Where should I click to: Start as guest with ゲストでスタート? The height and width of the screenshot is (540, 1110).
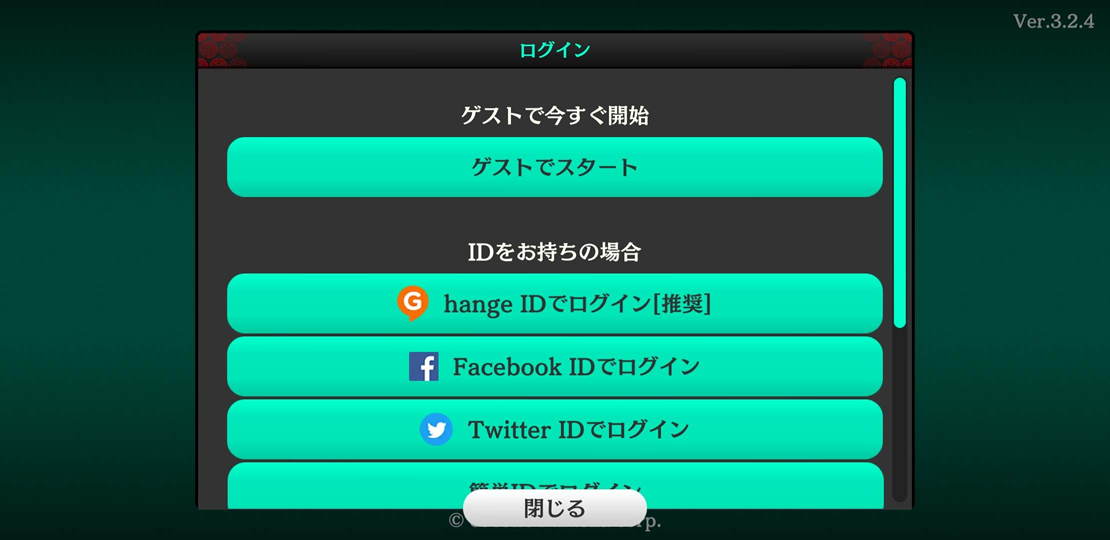pos(554,167)
